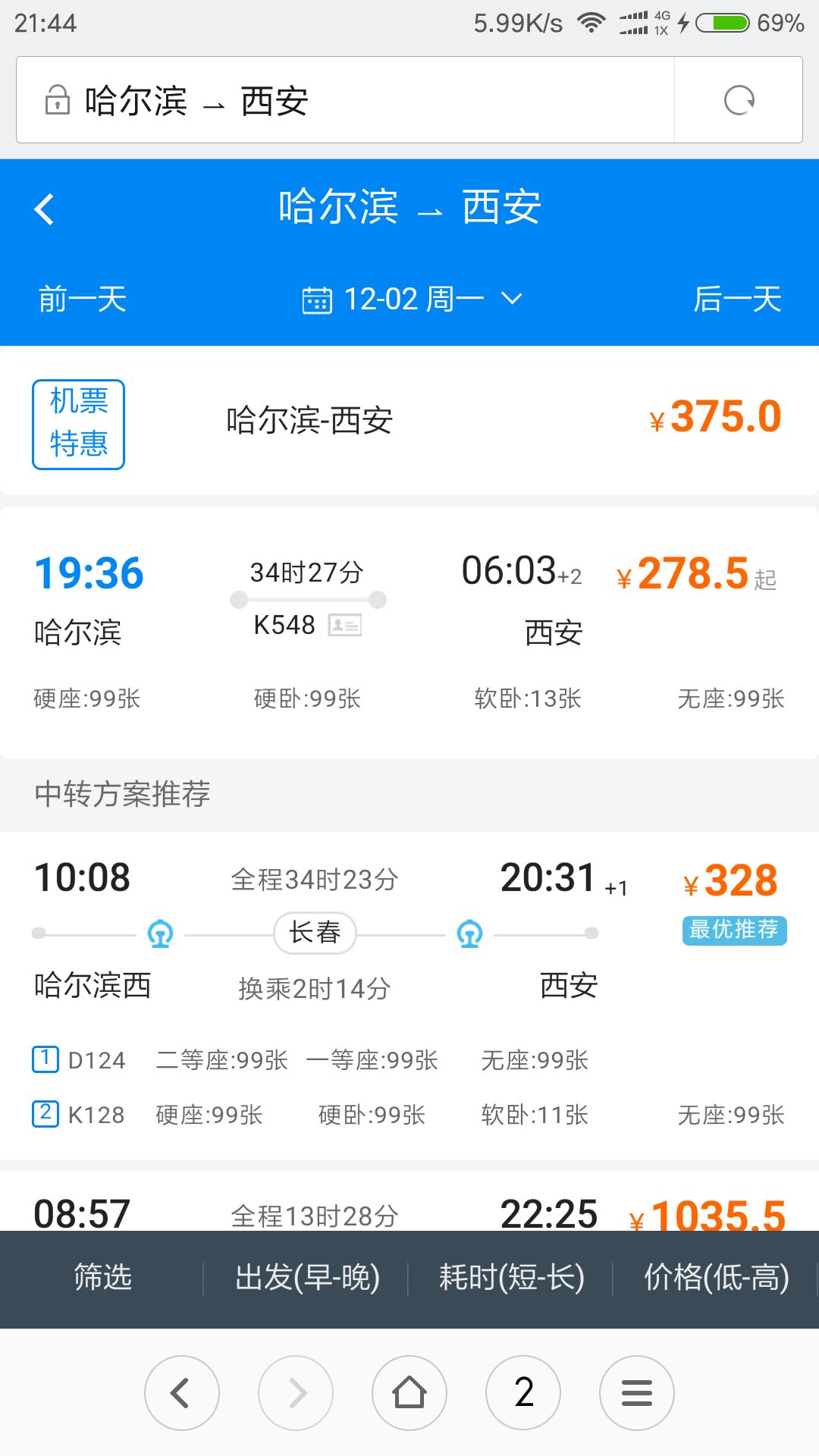Open the transfer plan via 长春 at ¥328

409,995
